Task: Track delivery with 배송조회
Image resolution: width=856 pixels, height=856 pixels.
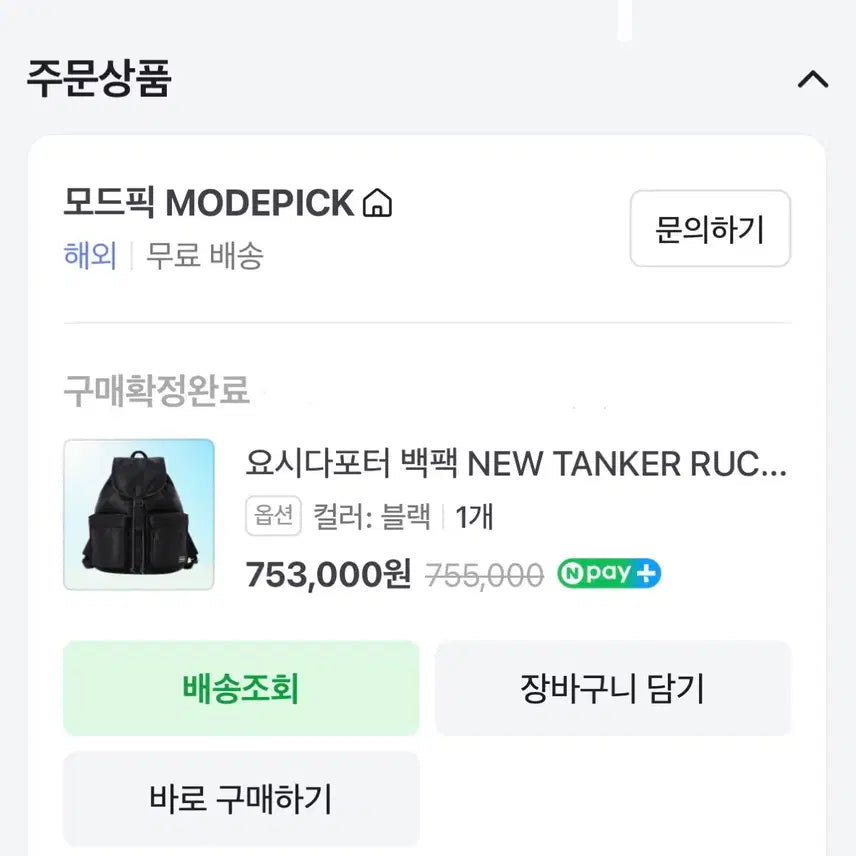Action: pyautogui.click(x=241, y=688)
